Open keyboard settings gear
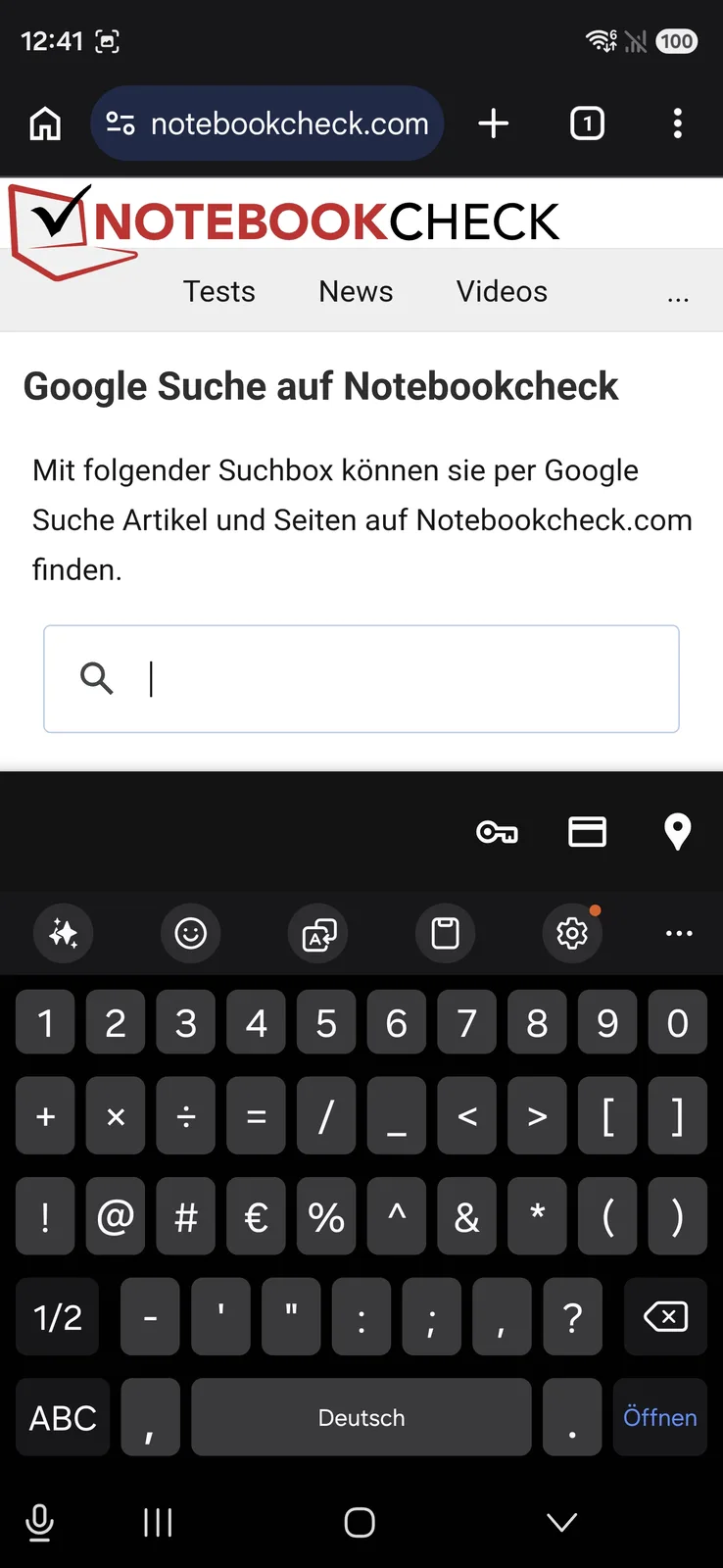 [572, 933]
